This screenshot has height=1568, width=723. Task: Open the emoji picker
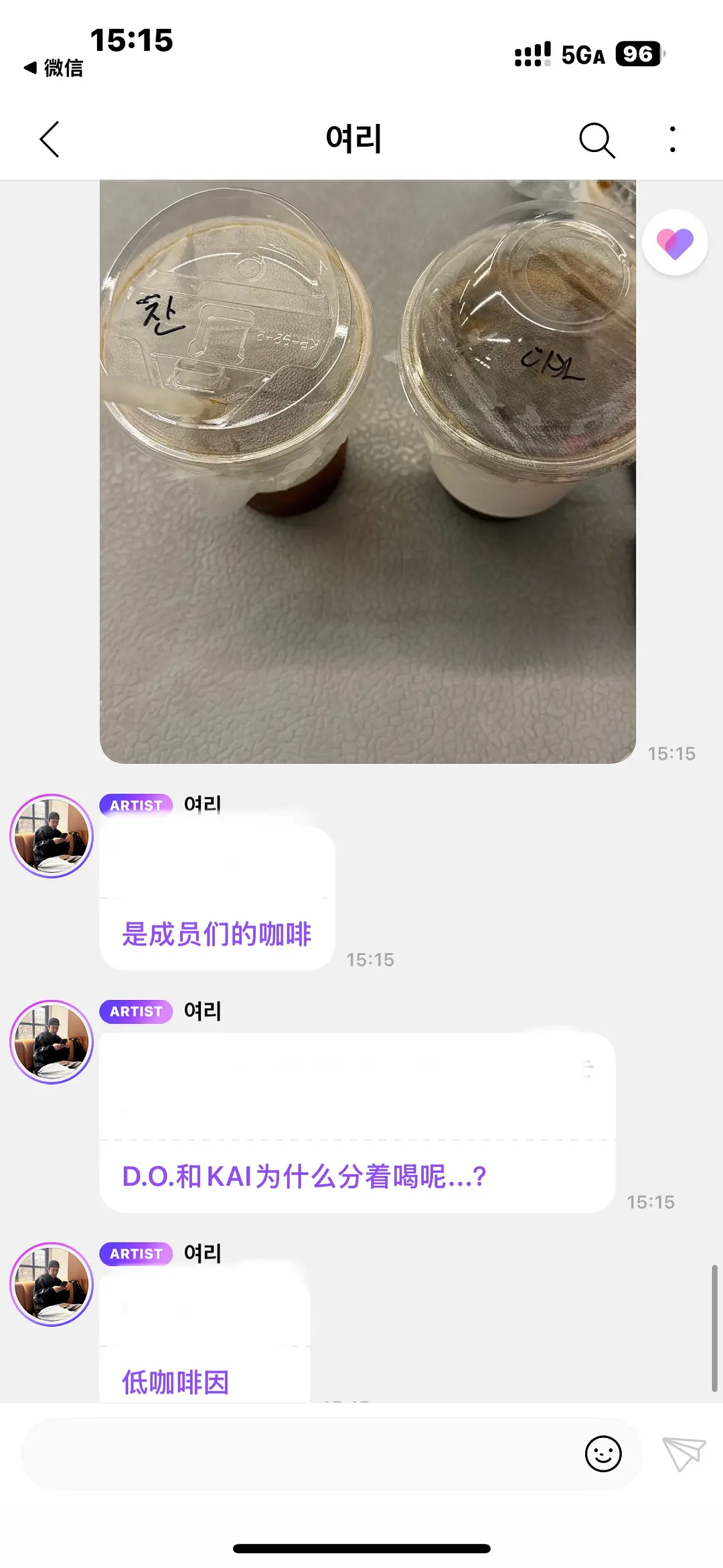point(603,1453)
